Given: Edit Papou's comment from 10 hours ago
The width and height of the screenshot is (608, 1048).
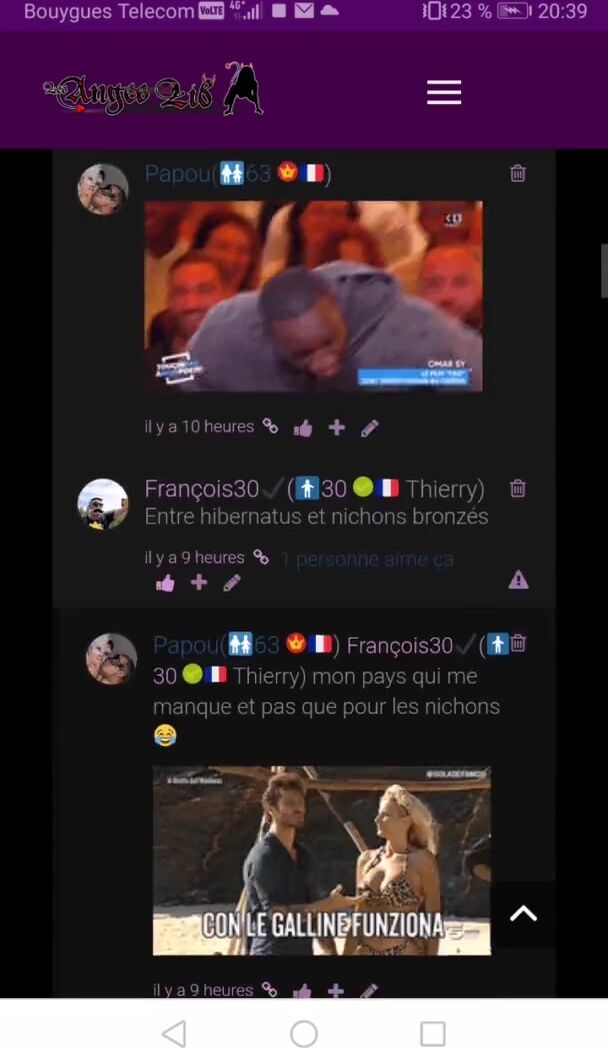Looking at the screenshot, I should pyautogui.click(x=369, y=428).
